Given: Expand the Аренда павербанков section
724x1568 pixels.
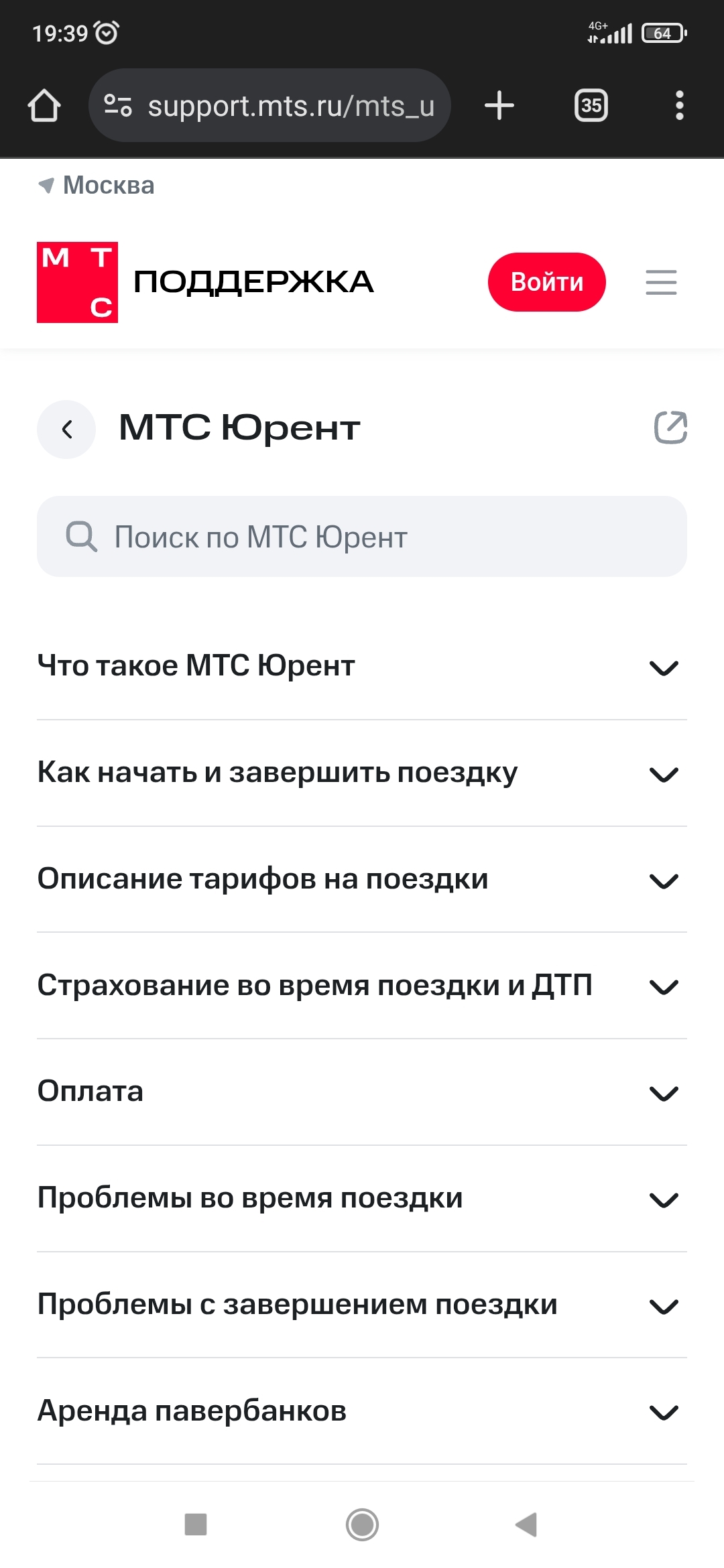Looking at the screenshot, I should 362,1411.
